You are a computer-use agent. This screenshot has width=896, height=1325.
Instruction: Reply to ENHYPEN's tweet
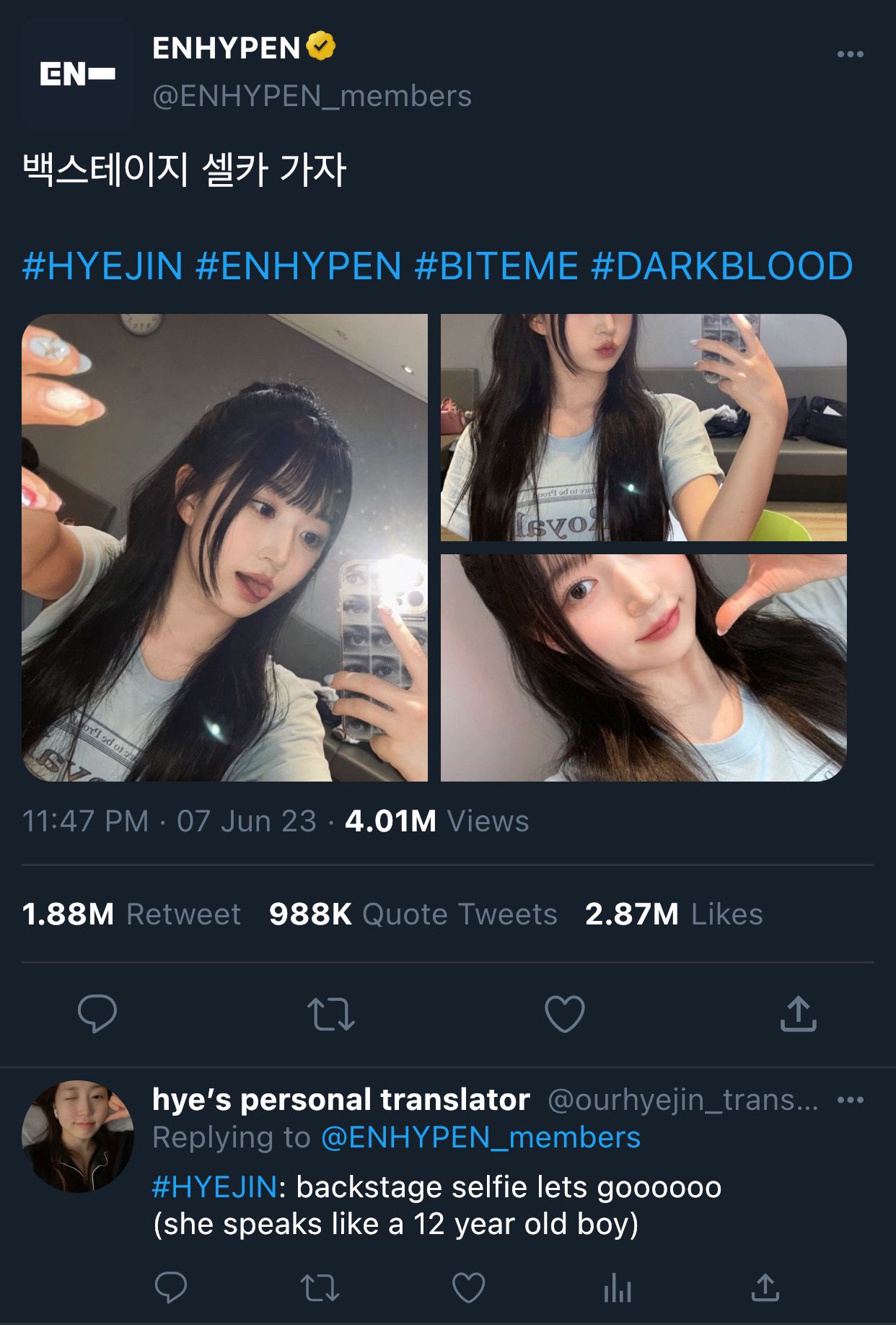(97, 1014)
